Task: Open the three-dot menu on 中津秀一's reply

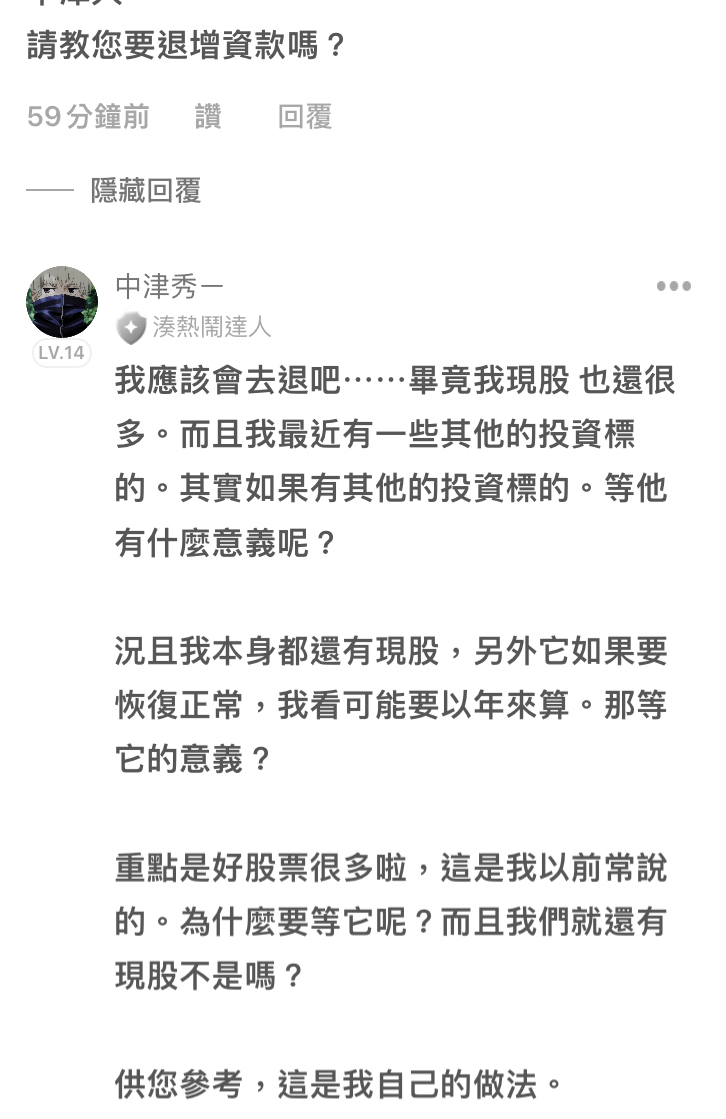Action: coord(673,287)
